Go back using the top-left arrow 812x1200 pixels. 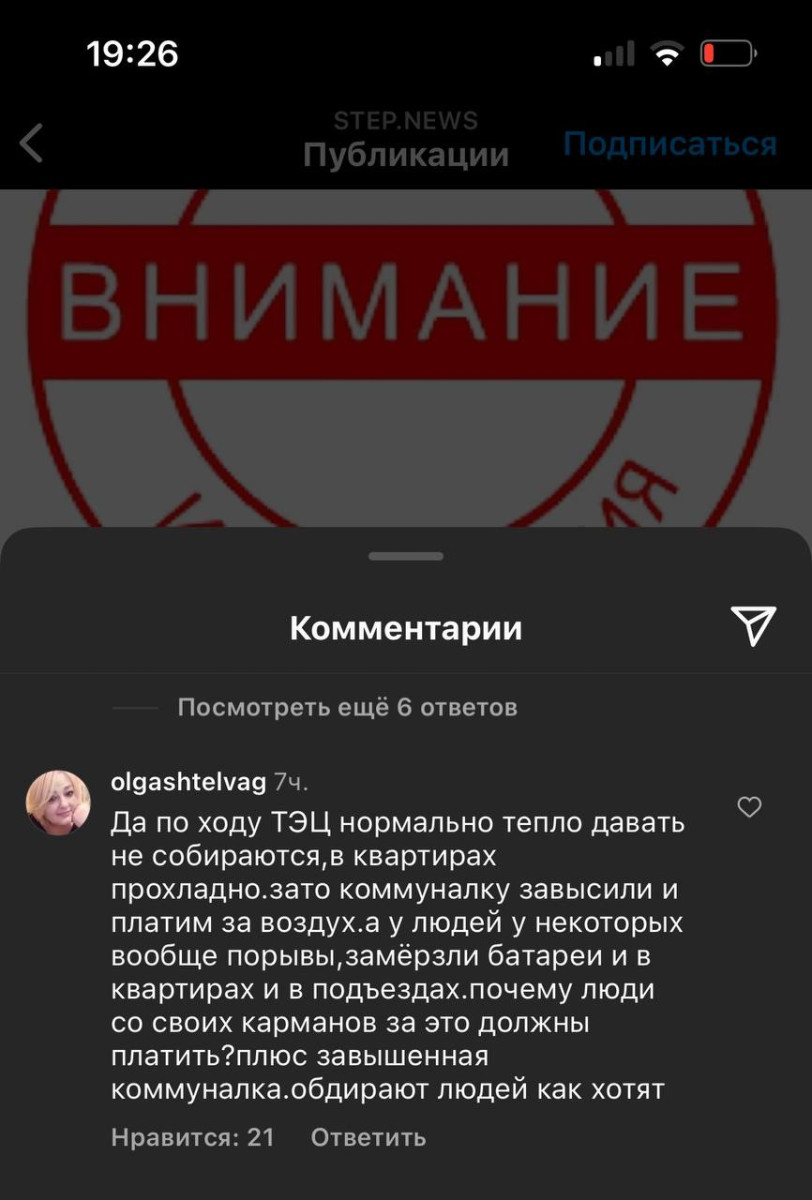[x=32, y=143]
